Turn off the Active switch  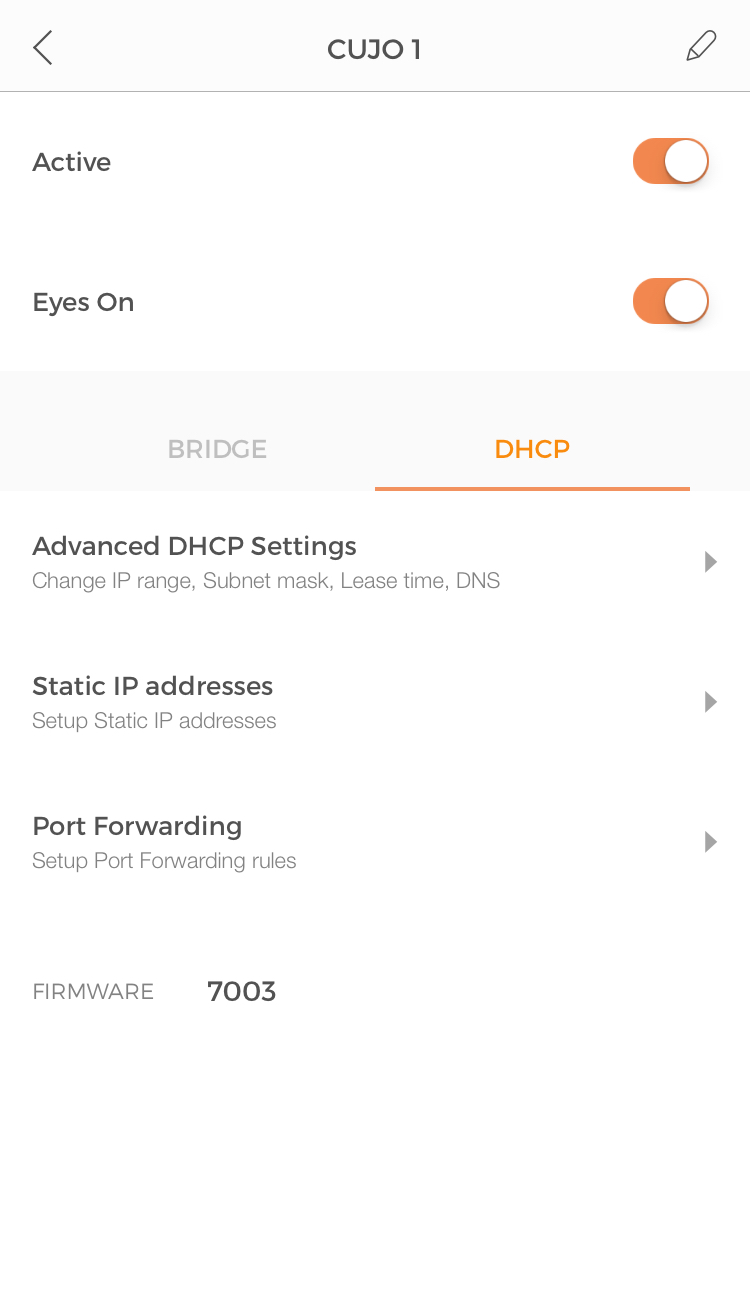point(670,162)
